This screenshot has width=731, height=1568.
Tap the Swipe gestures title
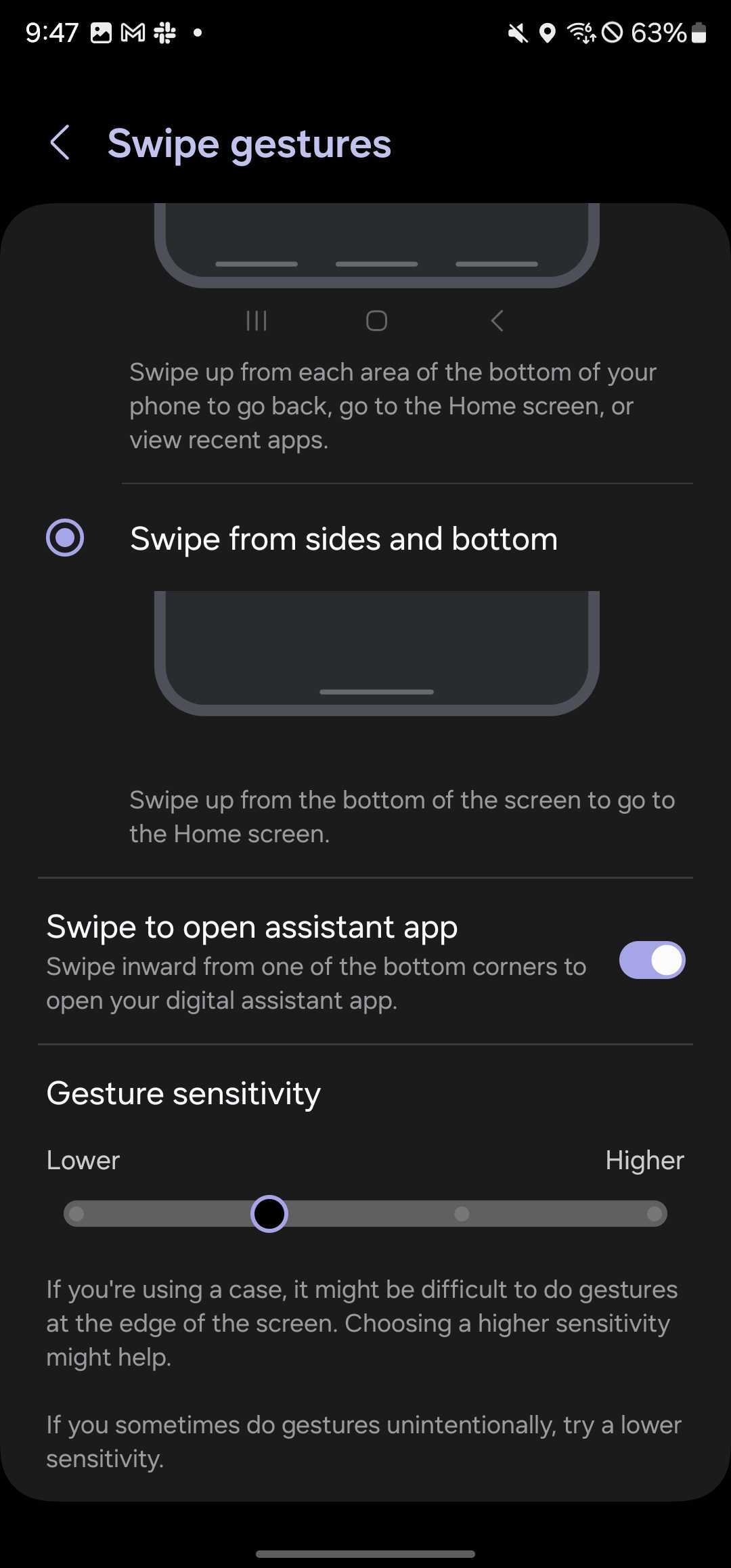click(x=250, y=143)
